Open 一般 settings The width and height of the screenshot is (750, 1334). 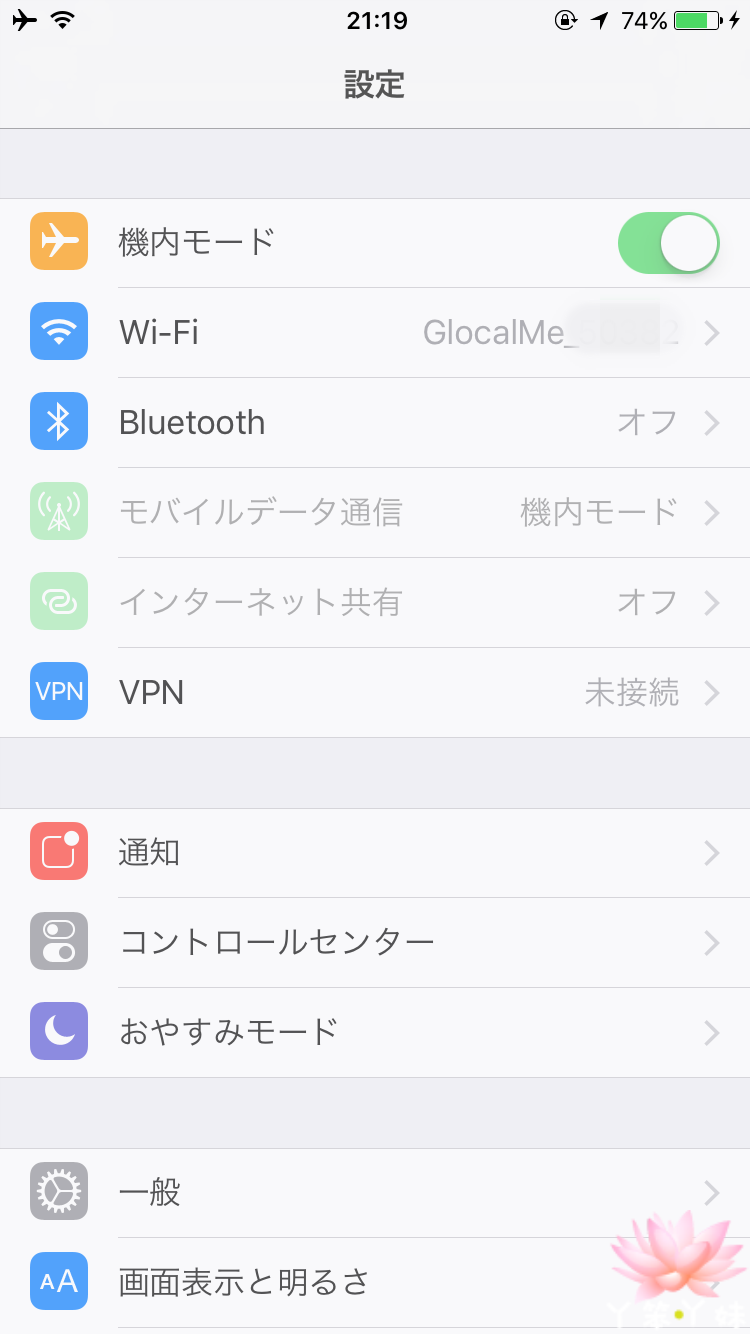[375, 1193]
